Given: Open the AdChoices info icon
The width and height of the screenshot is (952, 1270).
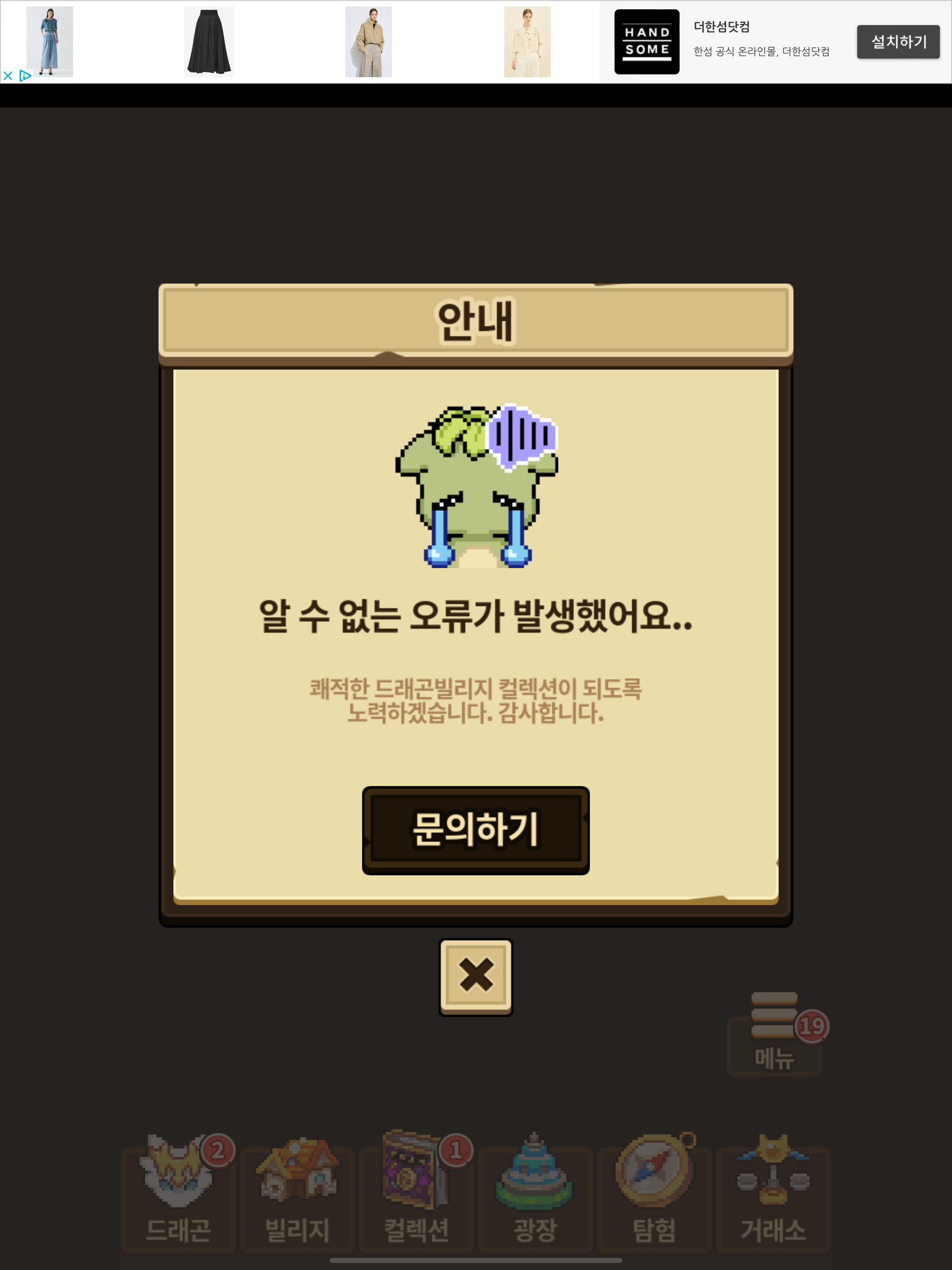Looking at the screenshot, I should pyautogui.click(x=25, y=76).
